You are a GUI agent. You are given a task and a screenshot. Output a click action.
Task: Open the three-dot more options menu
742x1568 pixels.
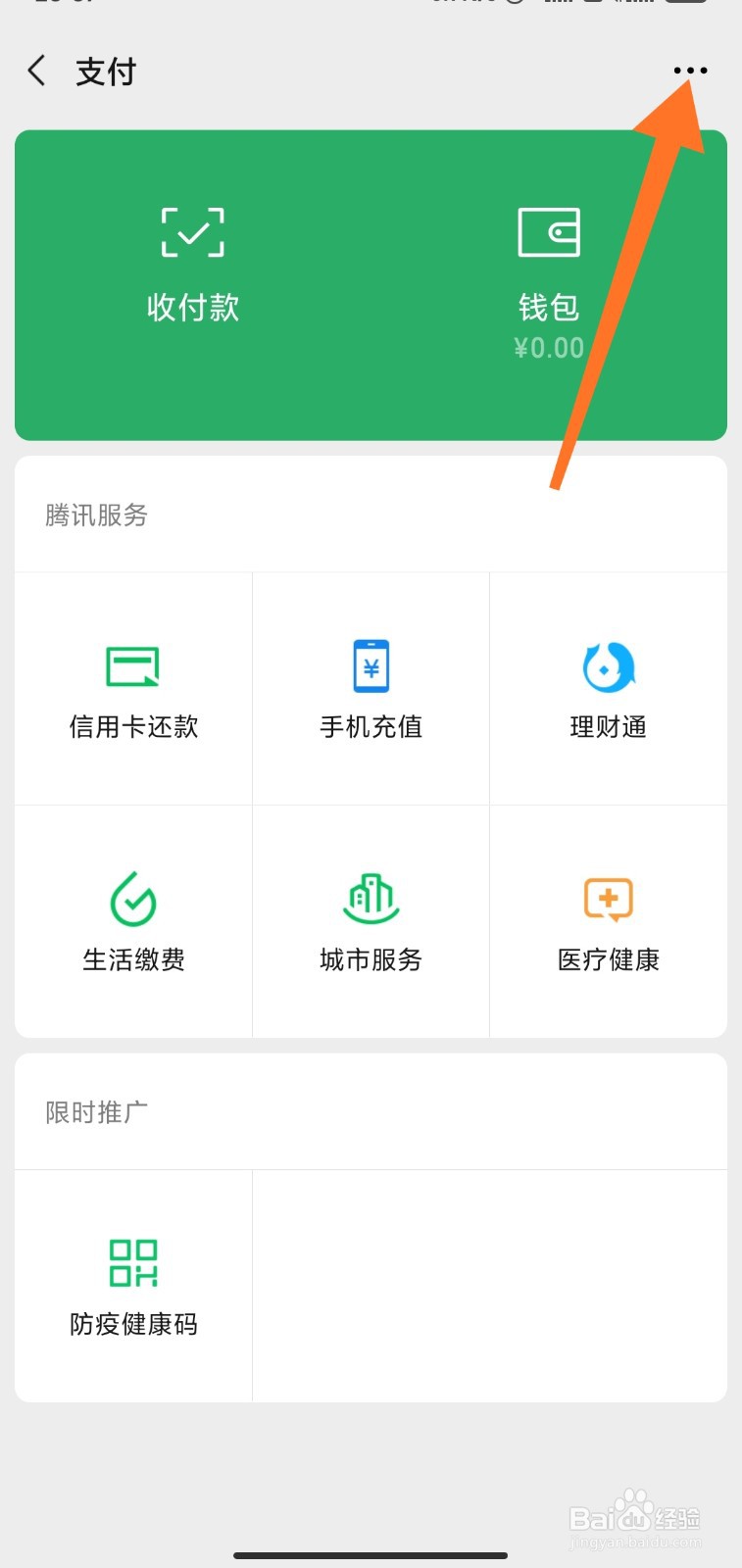[690, 70]
